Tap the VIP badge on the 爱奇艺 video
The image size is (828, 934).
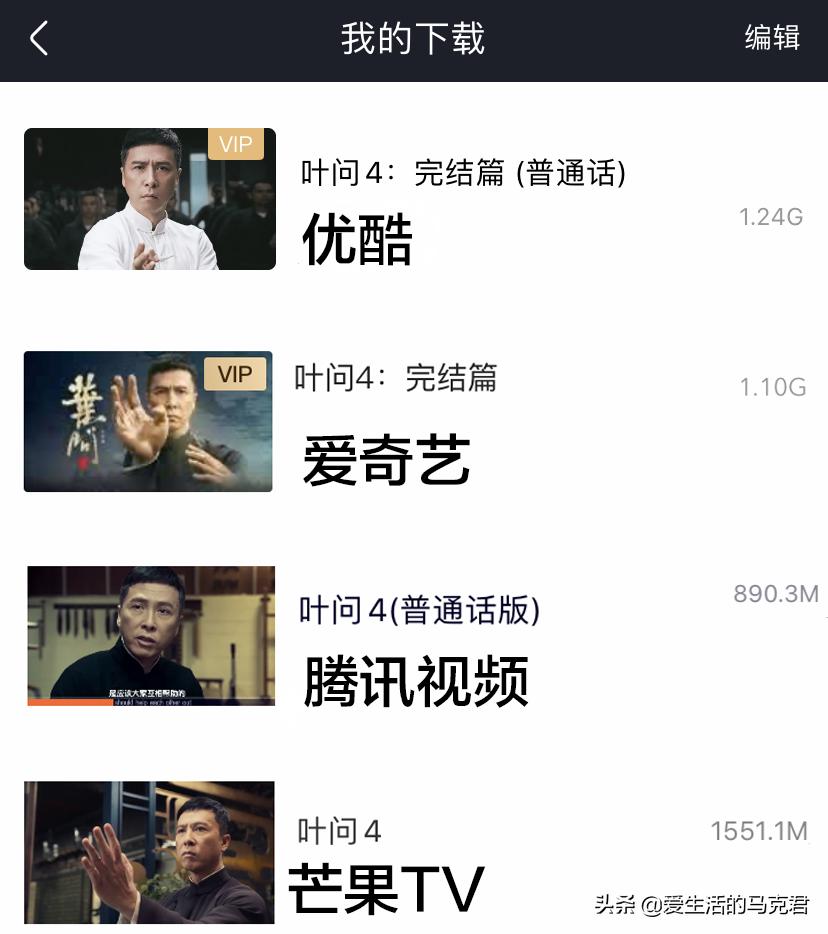pos(234,375)
